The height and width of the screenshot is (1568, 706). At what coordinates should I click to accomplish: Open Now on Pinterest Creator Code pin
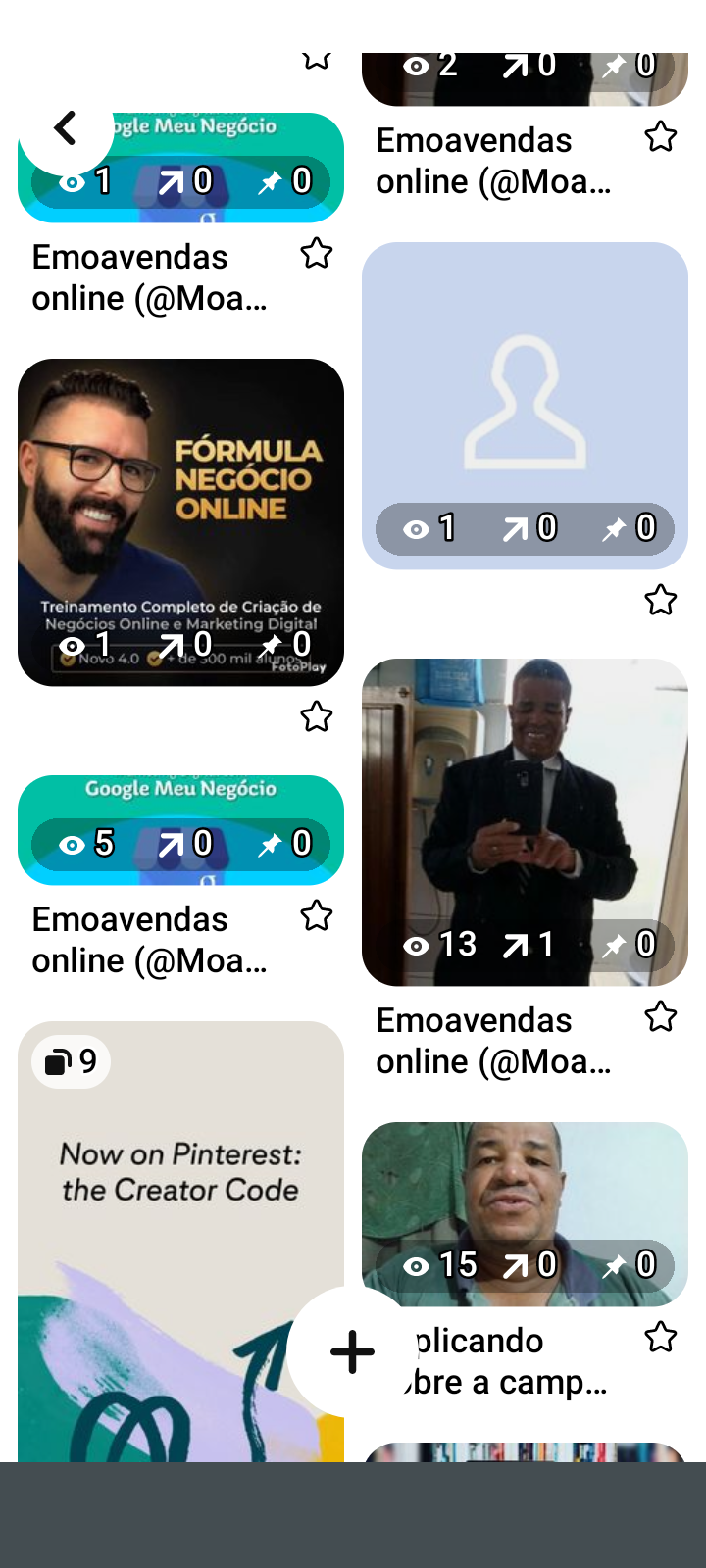180,1241
